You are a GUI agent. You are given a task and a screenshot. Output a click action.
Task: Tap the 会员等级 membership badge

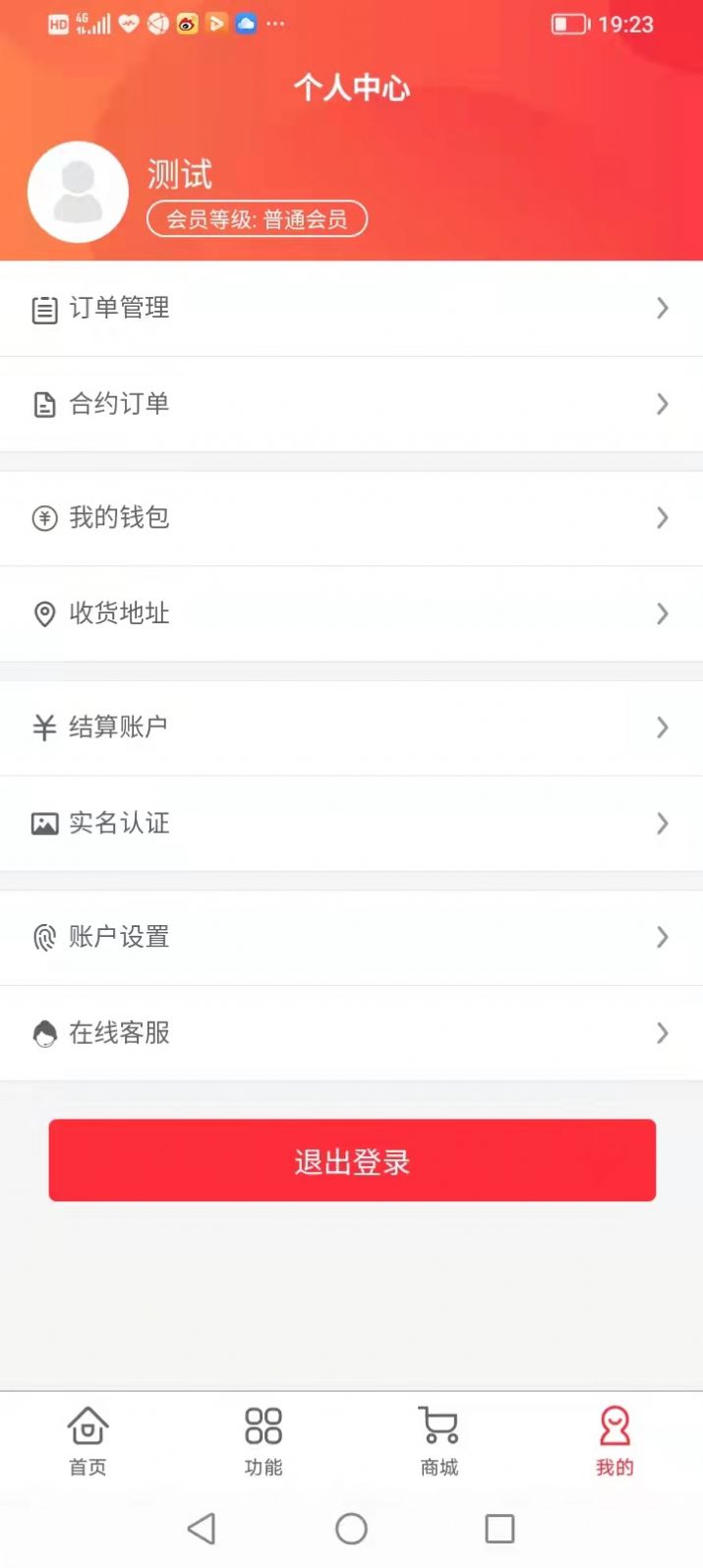click(257, 219)
